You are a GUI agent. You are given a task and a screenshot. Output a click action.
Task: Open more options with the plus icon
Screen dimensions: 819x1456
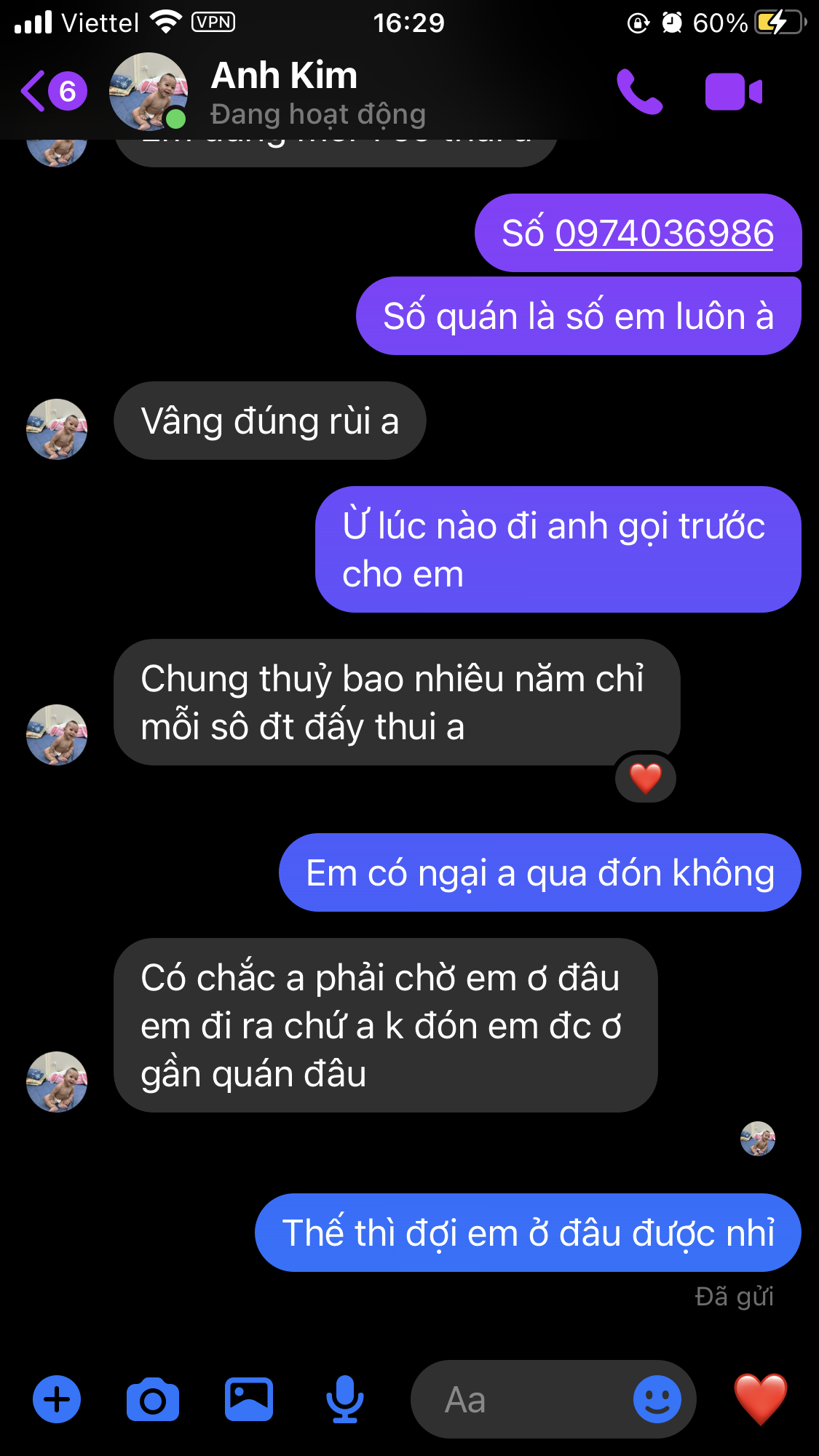[x=57, y=1399]
